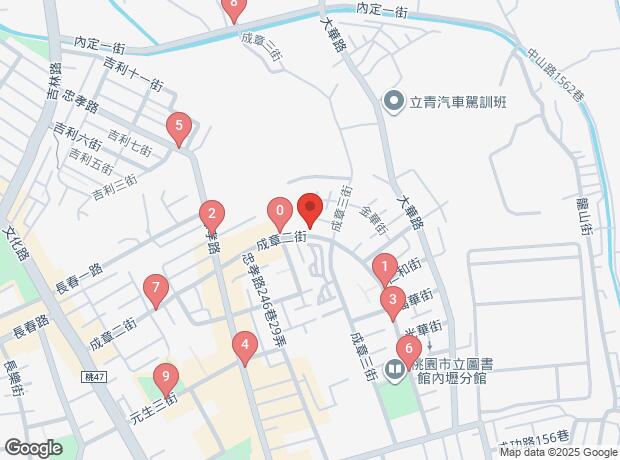Select map marker number 4
Viewport: 620px width, 460px height.
pos(244,346)
